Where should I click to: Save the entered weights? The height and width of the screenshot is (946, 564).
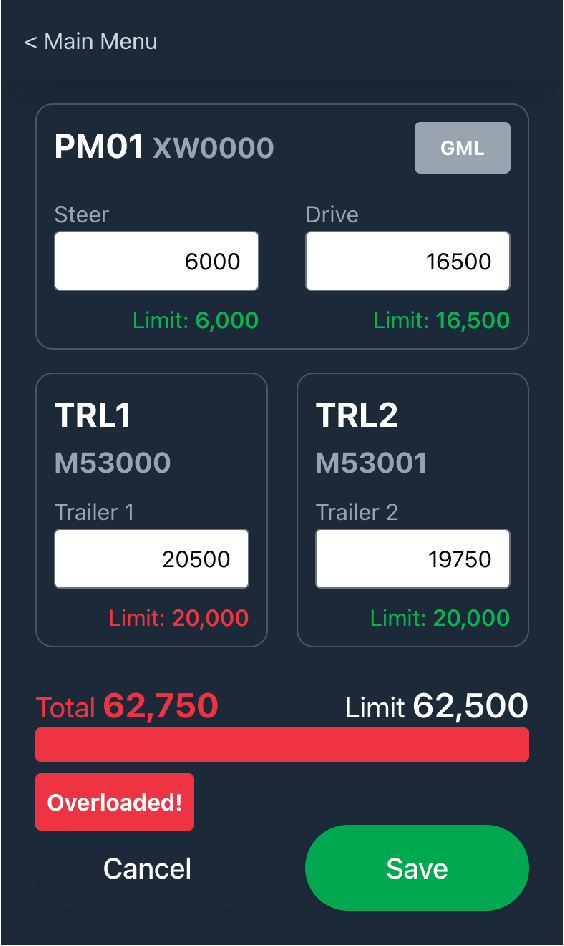[x=417, y=869]
